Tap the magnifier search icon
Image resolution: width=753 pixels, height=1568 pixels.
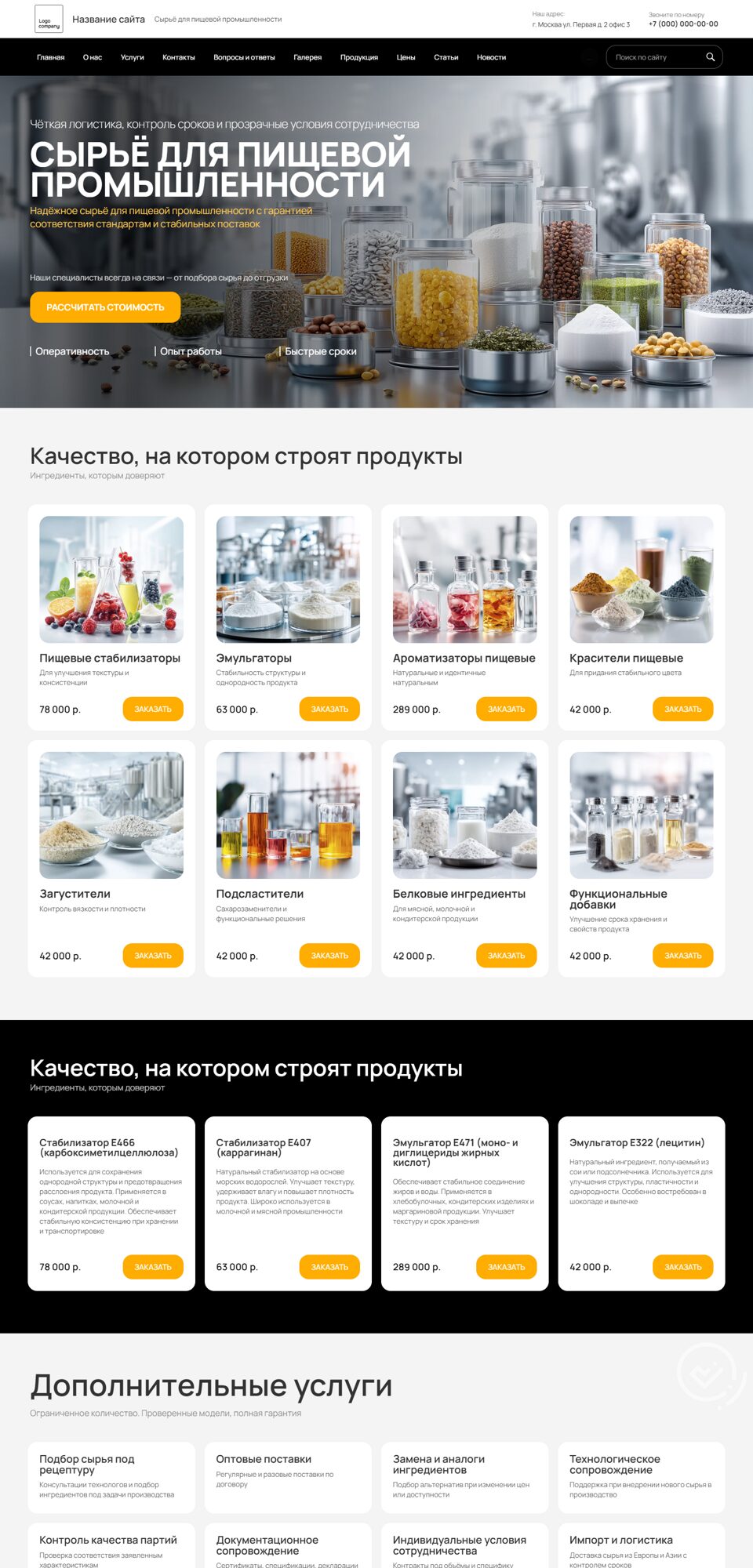pos(711,56)
